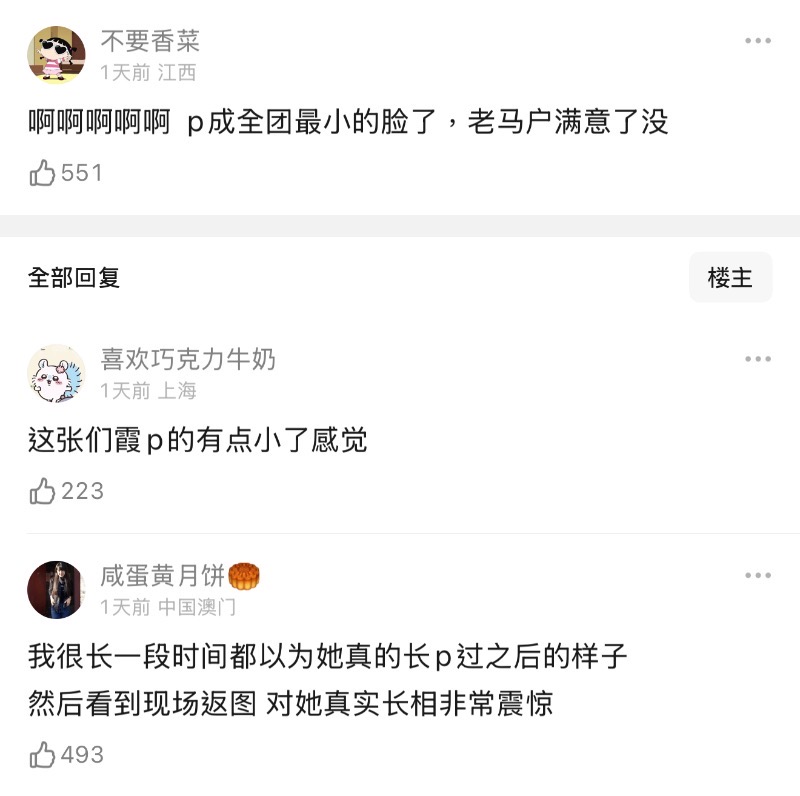View 喜欢巧克力牛奶's profile avatar
The image size is (800, 796).
click(56, 373)
